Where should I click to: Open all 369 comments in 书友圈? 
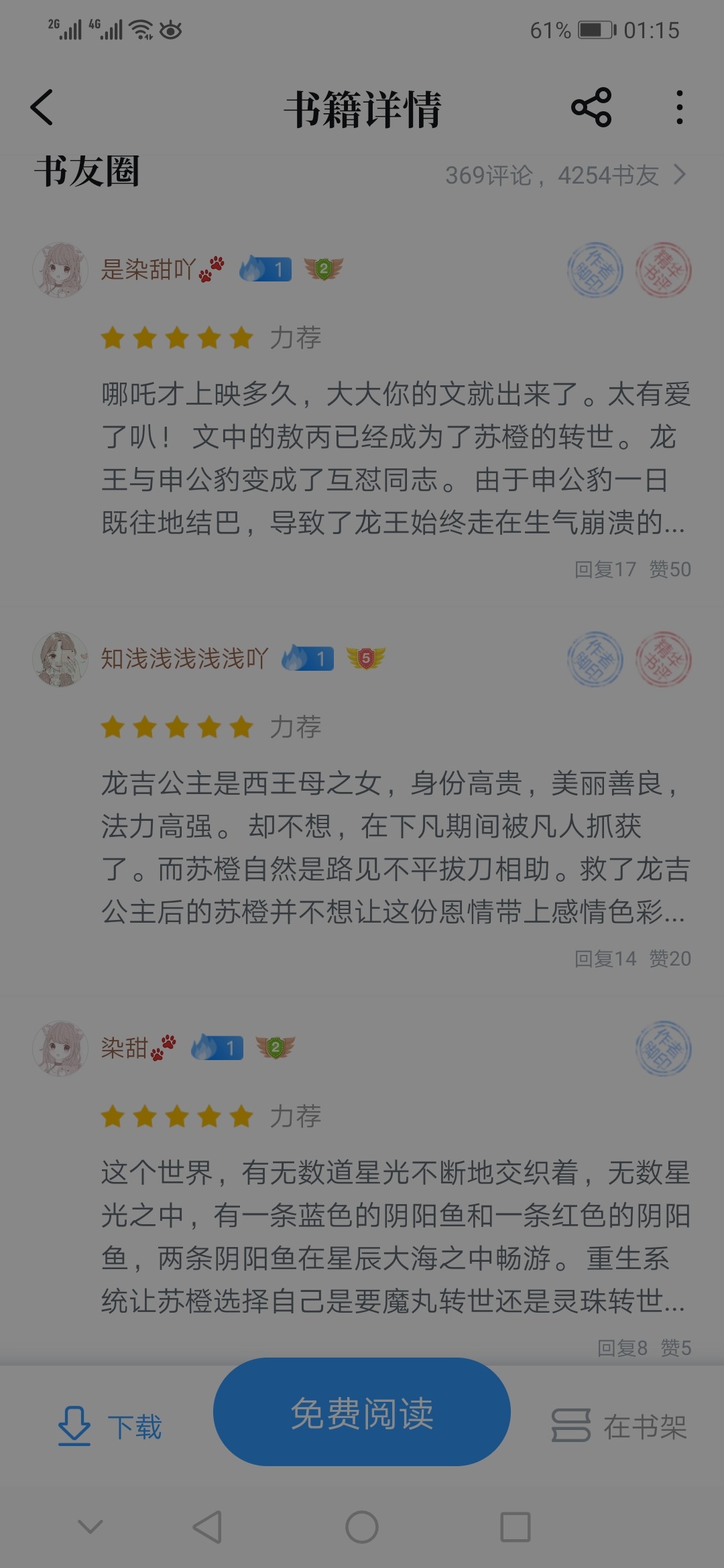click(x=565, y=176)
